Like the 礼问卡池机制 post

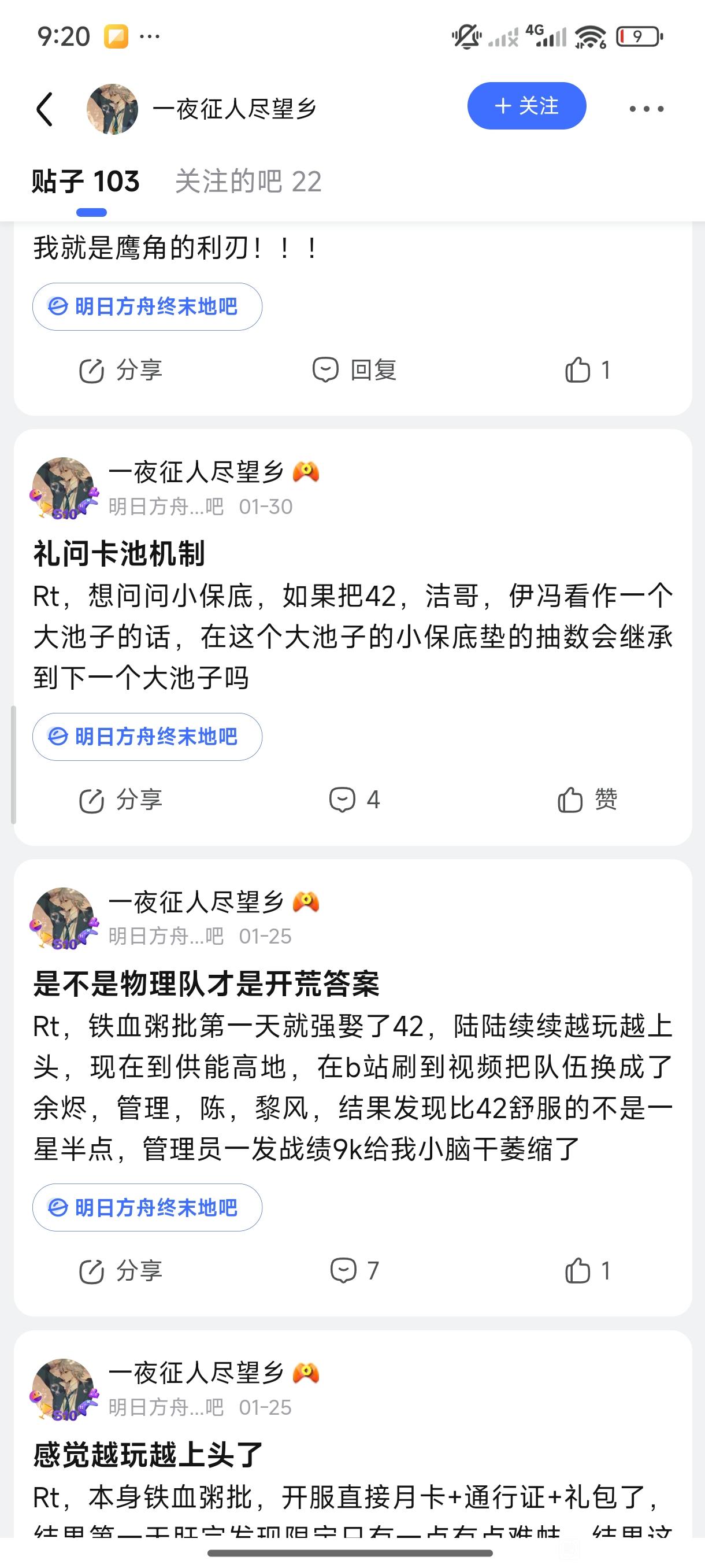click(x=587, y=800)
